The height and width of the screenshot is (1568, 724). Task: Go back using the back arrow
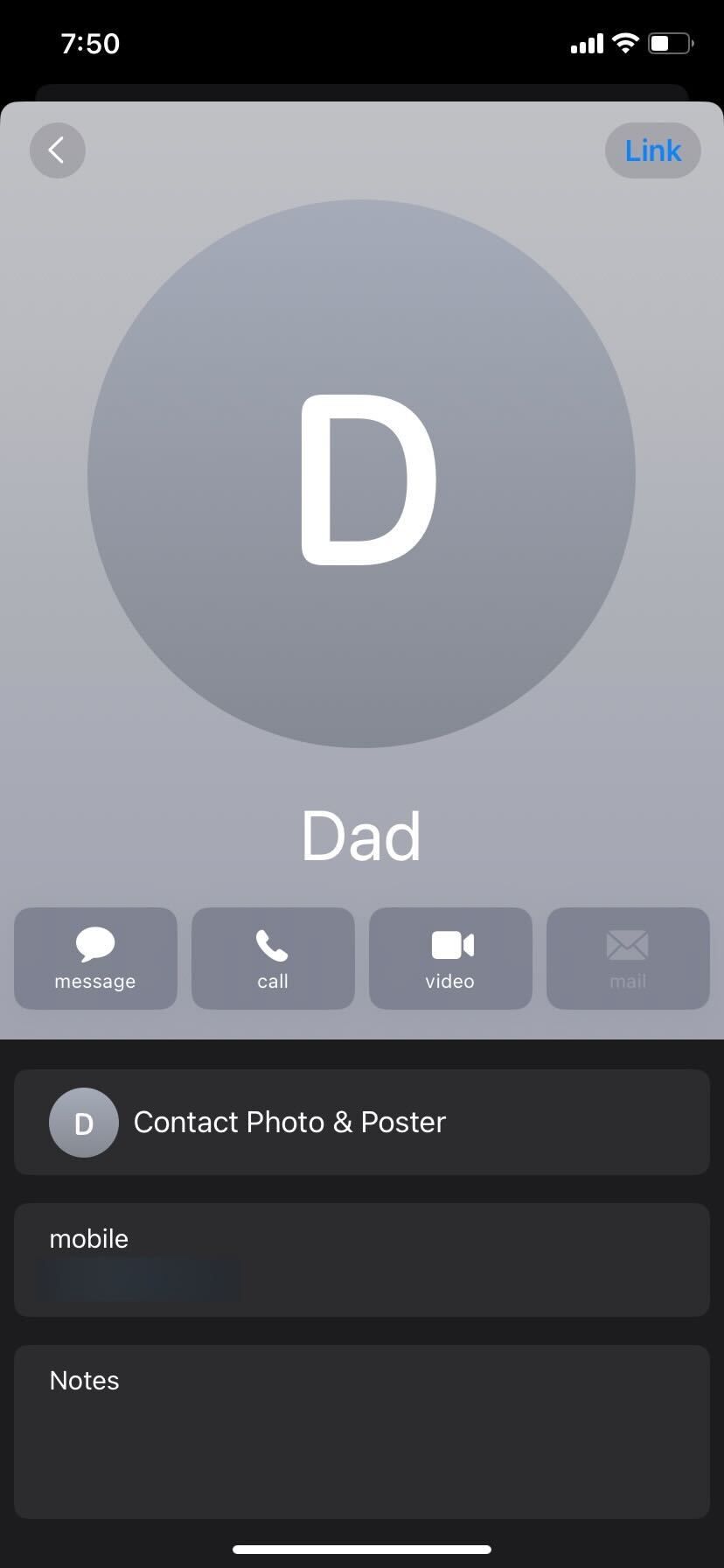[58, 150]
